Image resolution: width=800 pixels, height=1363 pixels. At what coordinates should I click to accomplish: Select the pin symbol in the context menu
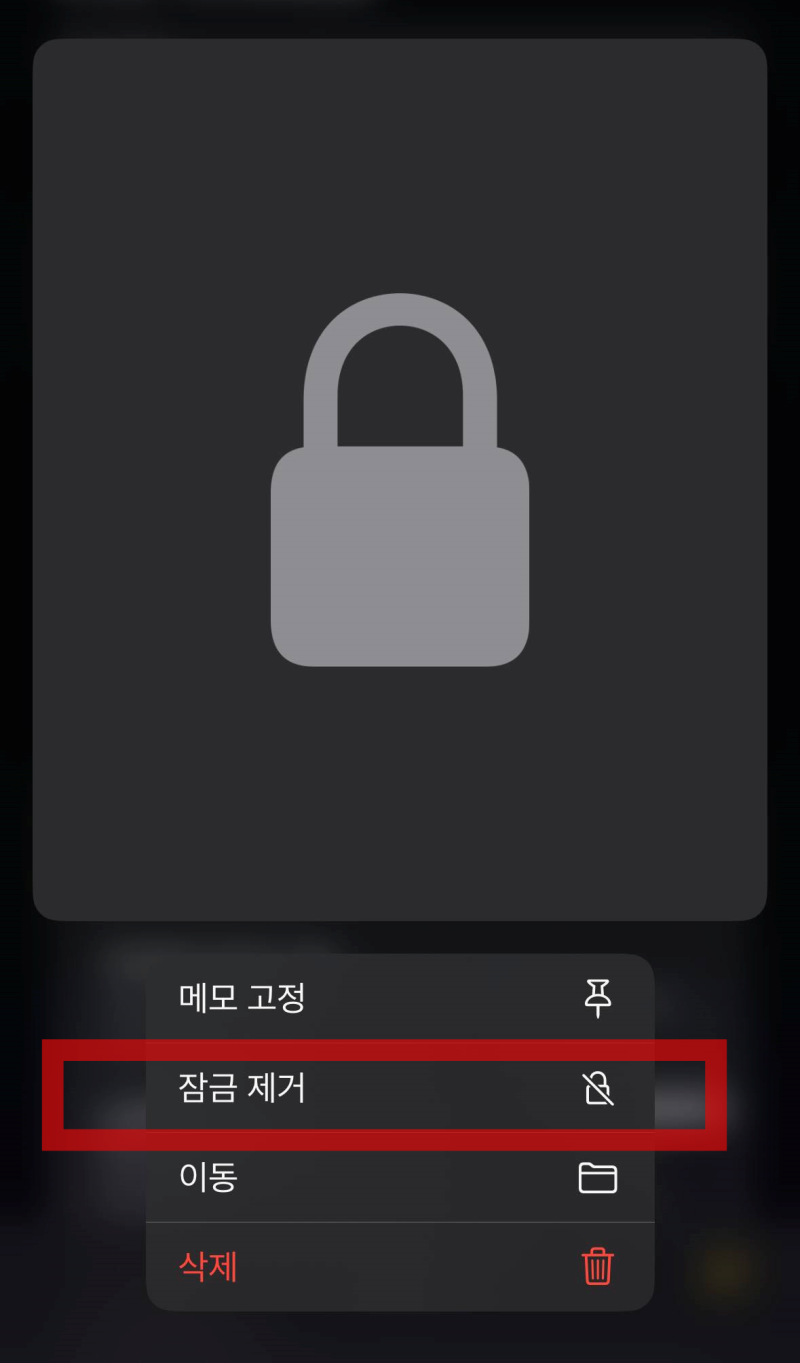pyautogui.click(x=597, y=997)
